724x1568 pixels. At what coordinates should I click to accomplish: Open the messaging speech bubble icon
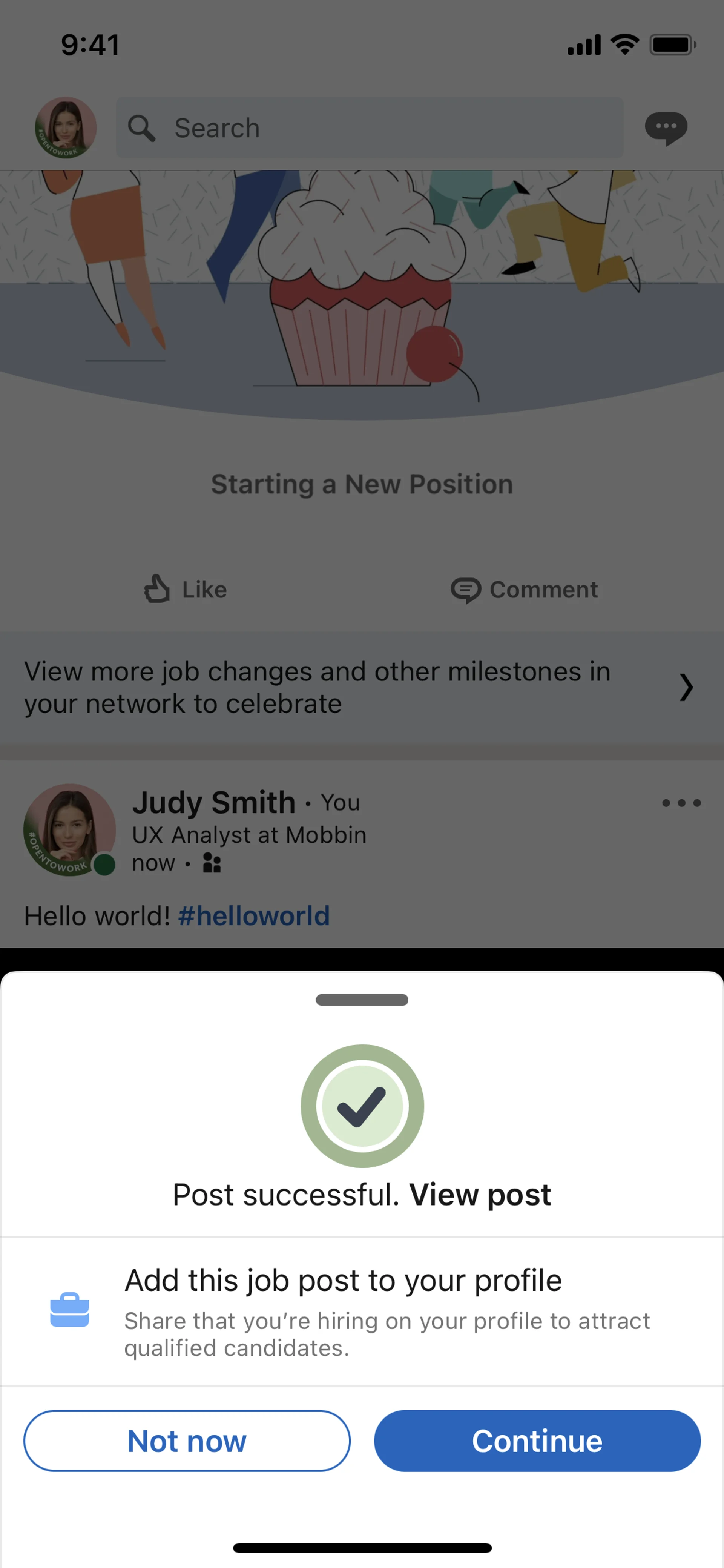(666, 128)
